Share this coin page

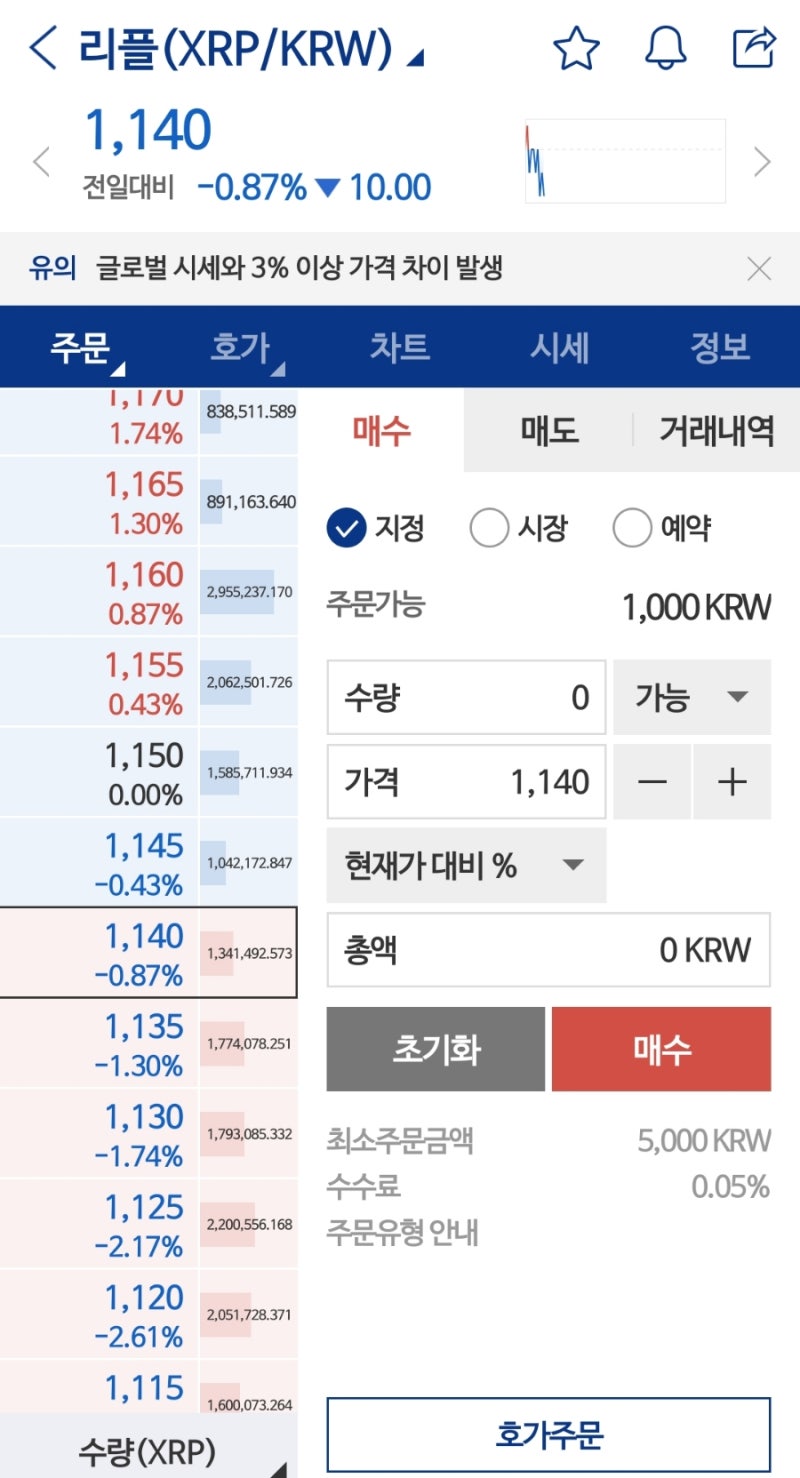point(754,48)
